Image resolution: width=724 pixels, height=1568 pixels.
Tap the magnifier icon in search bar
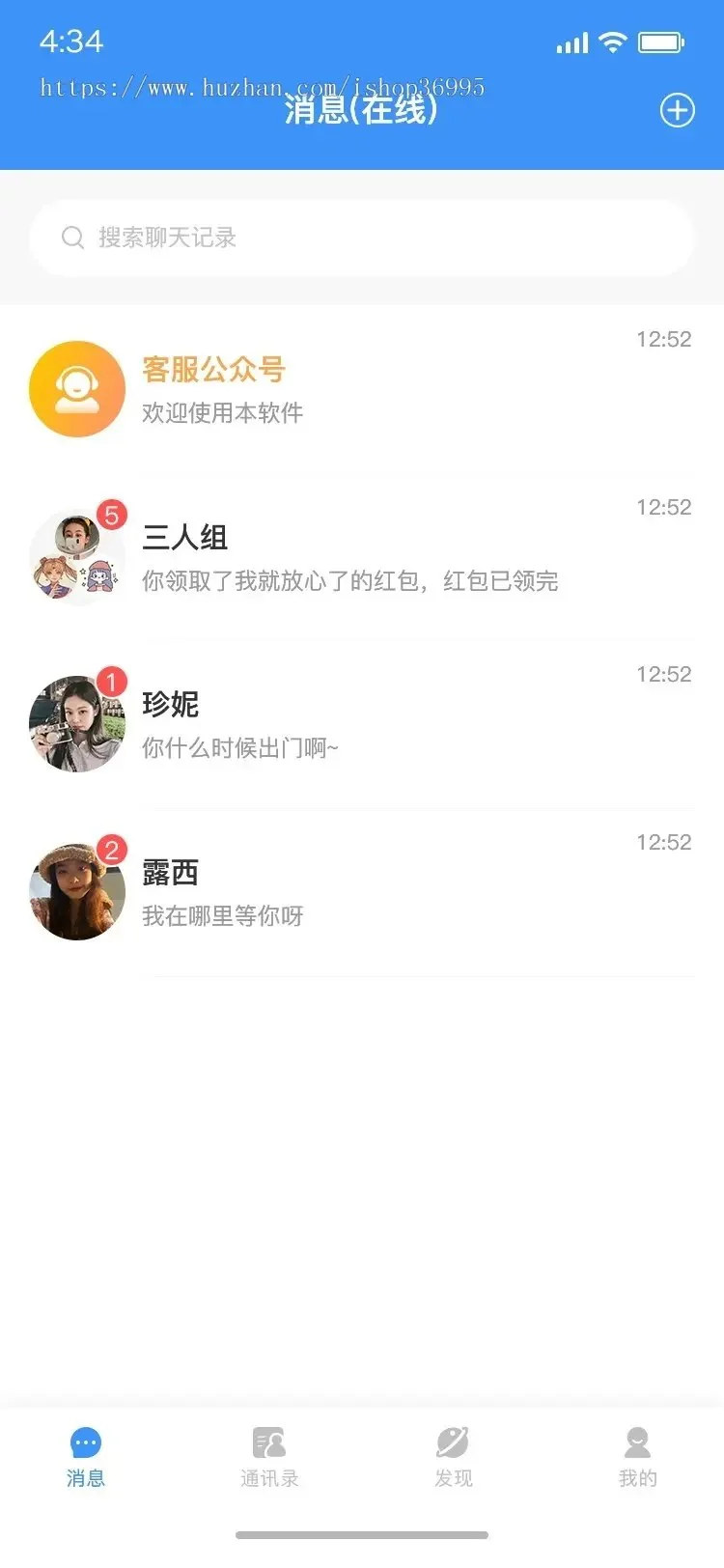click(x=73, y=237)
